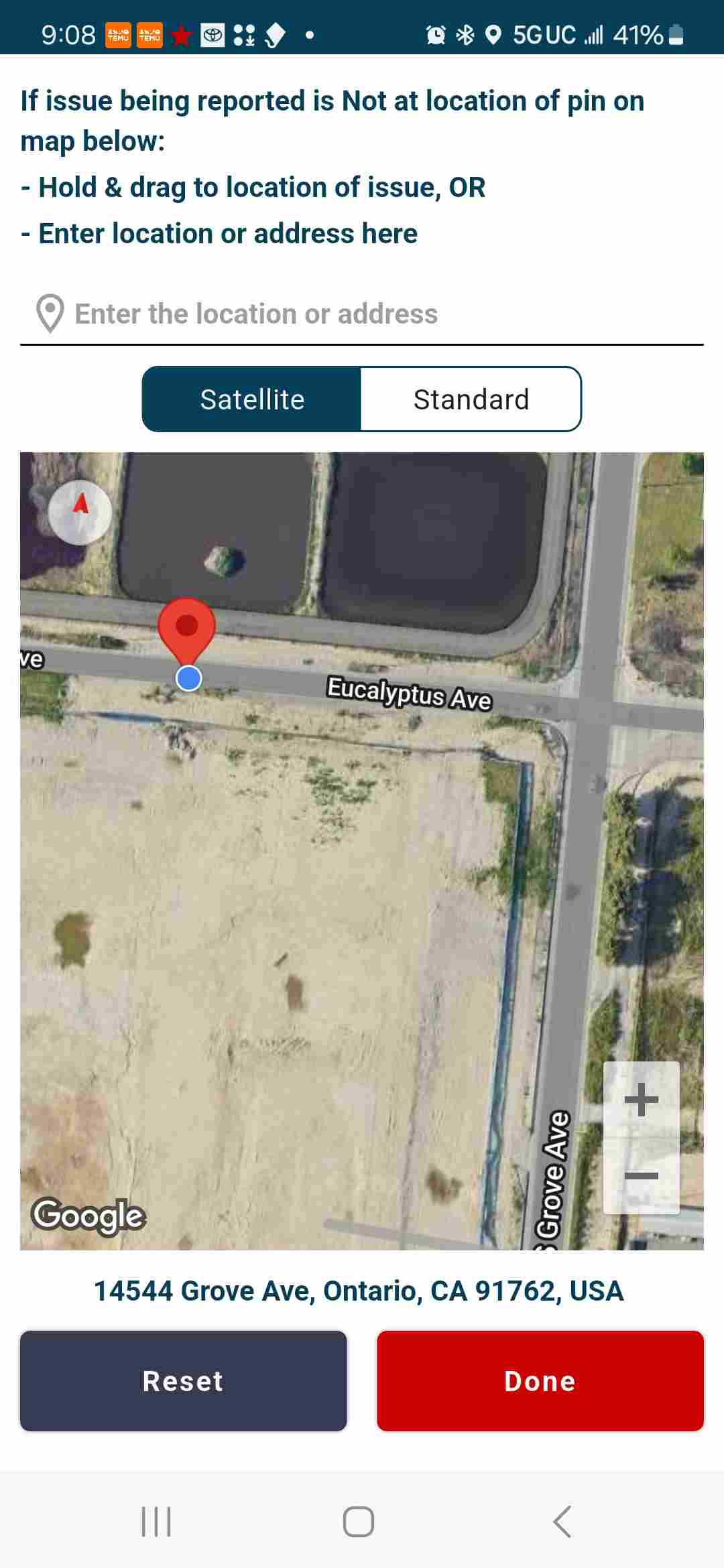Switch to Standard map view
This screenshot has width=724, height=1568.
(x=471, y=399)
